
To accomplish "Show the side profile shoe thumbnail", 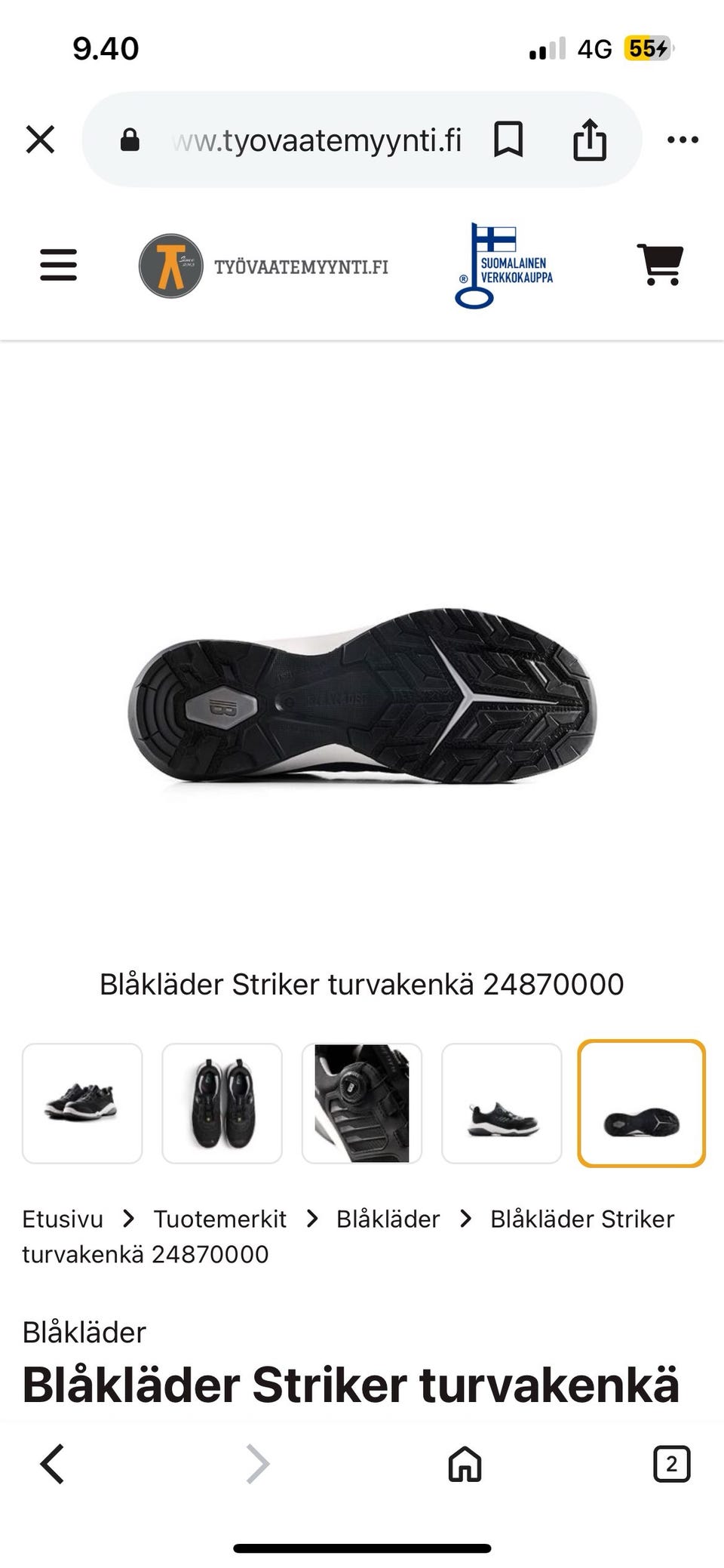I will [502, 1103].
